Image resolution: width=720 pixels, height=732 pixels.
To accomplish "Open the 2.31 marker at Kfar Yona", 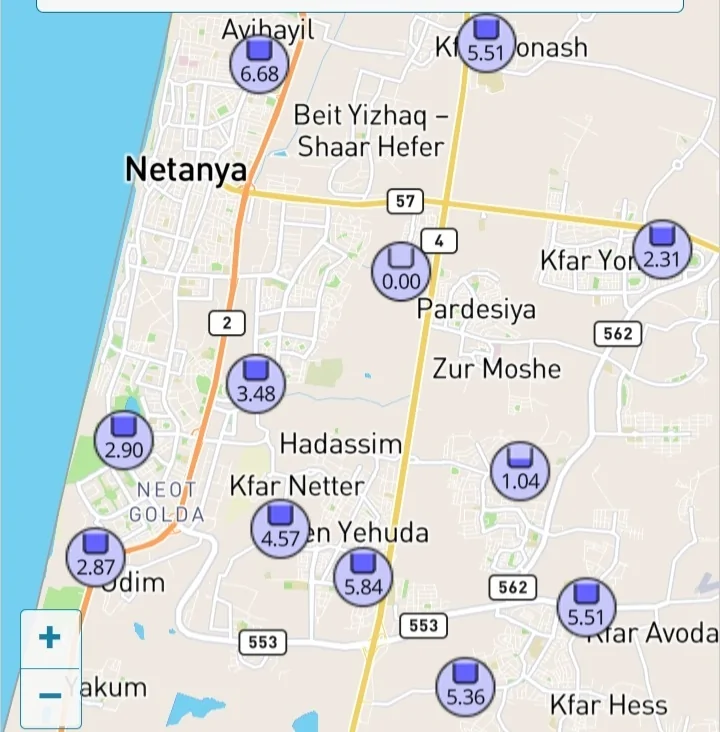I will coord(661,250).
